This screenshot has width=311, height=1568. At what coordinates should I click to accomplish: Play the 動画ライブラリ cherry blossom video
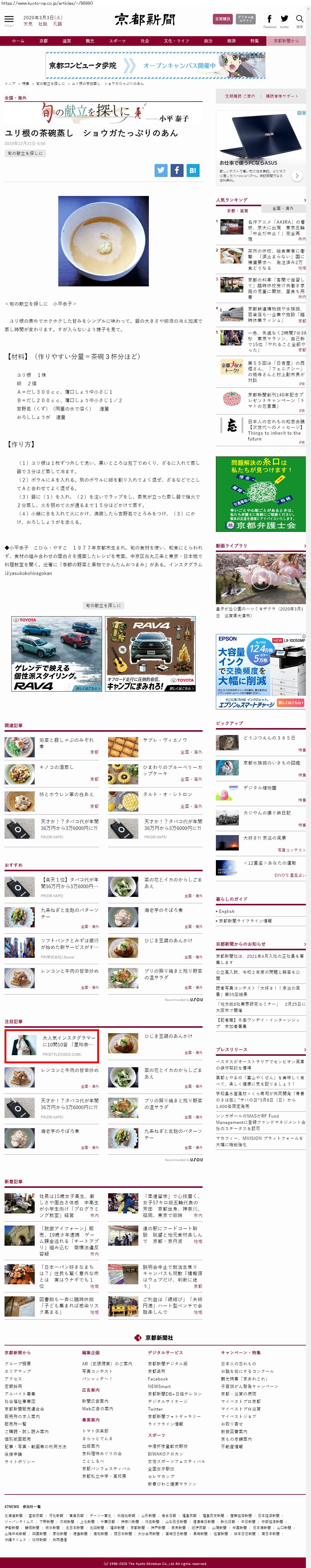point(260,578)
